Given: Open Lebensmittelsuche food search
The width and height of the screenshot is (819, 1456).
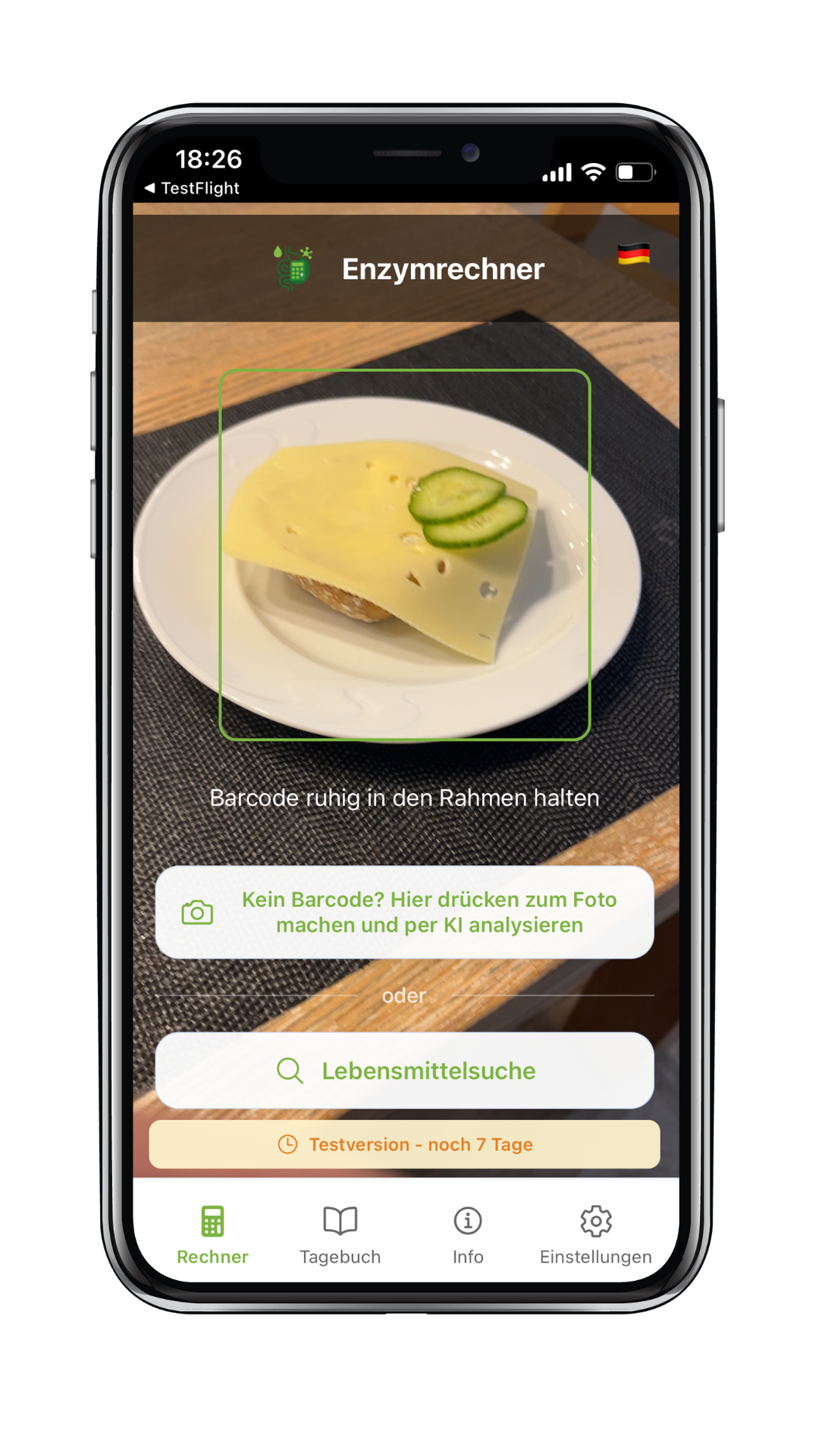Looking at the screenshot, I should (x=404, y=1071).
